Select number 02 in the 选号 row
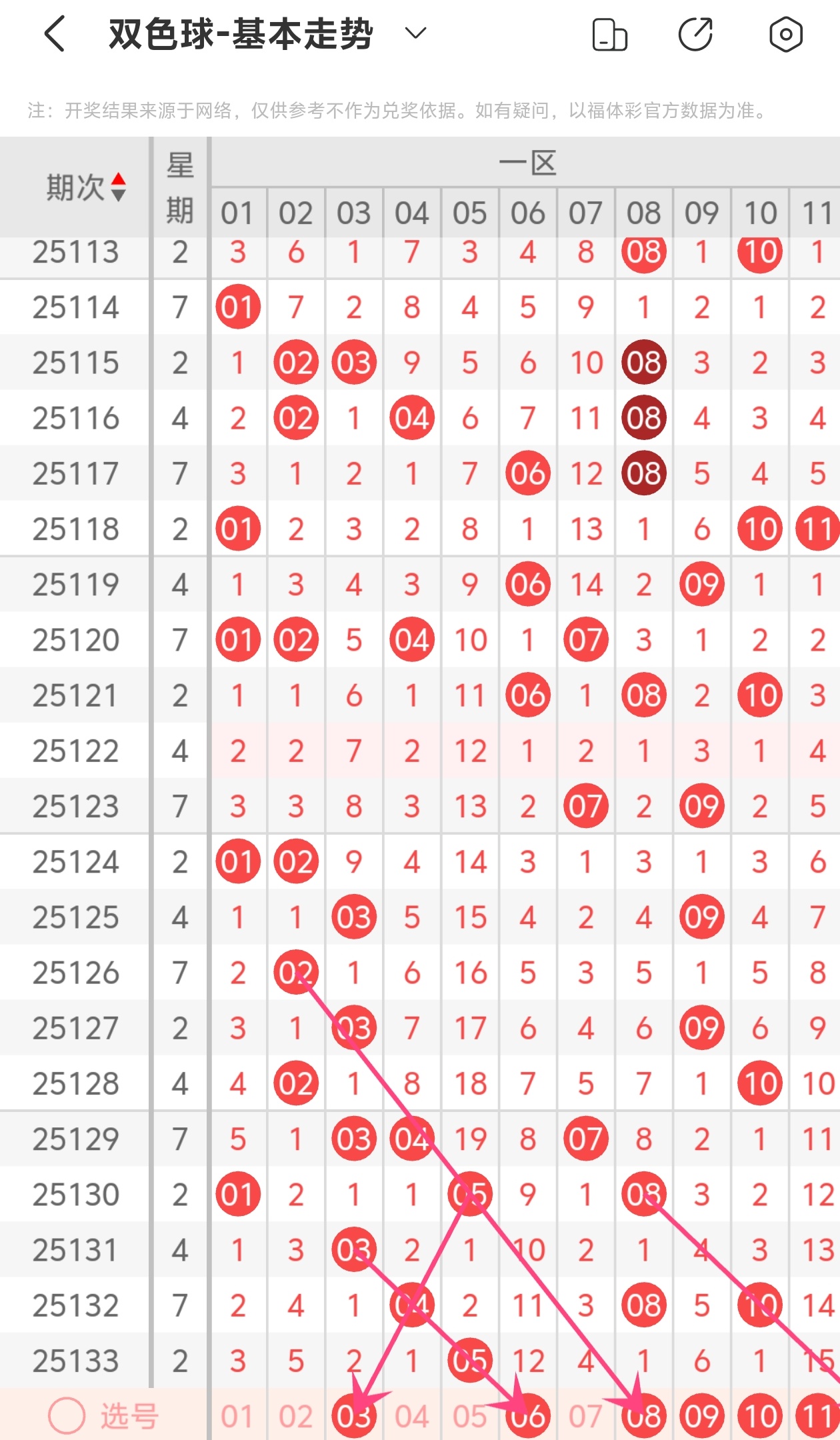This screenshot has width=840, height=1440. point(295,1416)
